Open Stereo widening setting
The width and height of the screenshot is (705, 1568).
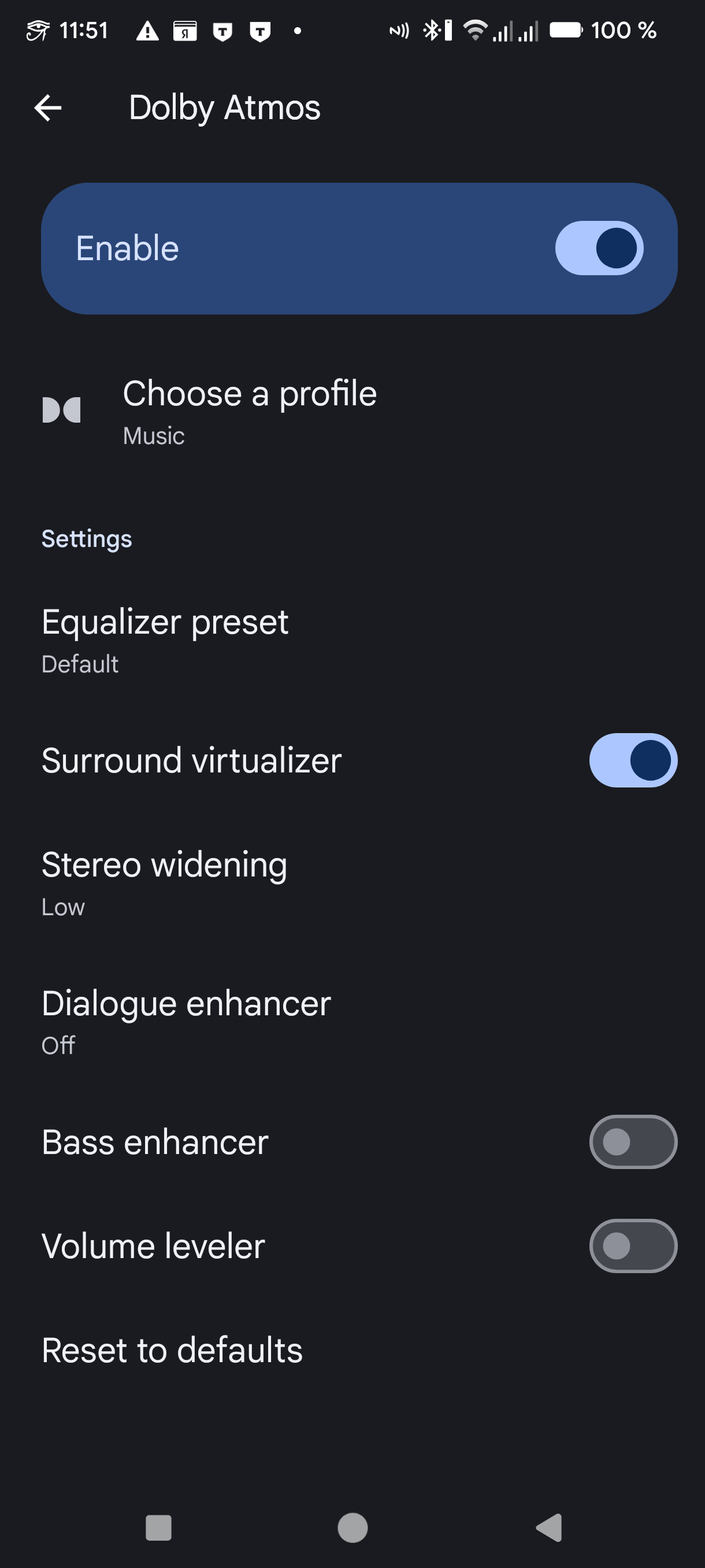click(164, 883)
